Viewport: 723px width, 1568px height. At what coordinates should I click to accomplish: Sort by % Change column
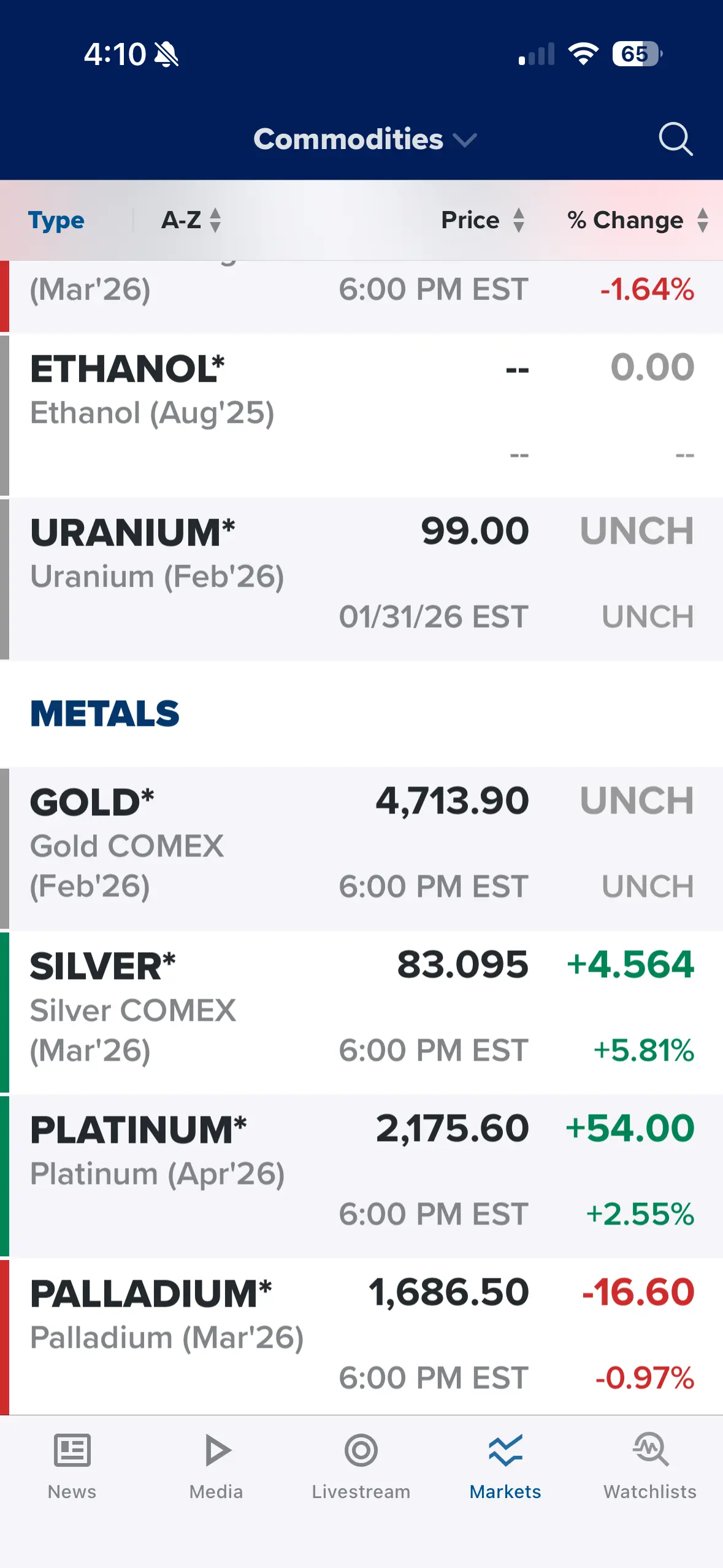pos(638,220)
